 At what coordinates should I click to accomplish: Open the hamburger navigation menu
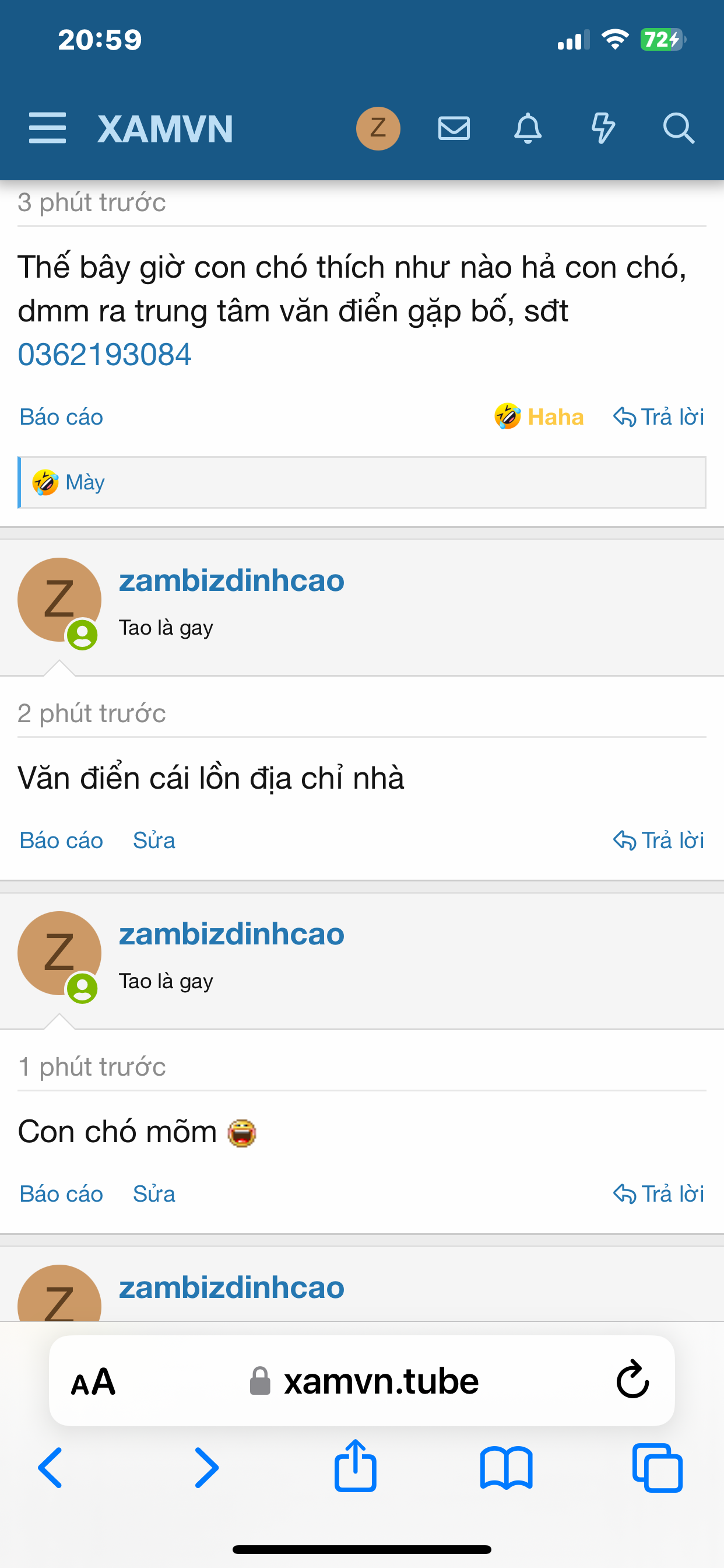[x=47, y=128]
